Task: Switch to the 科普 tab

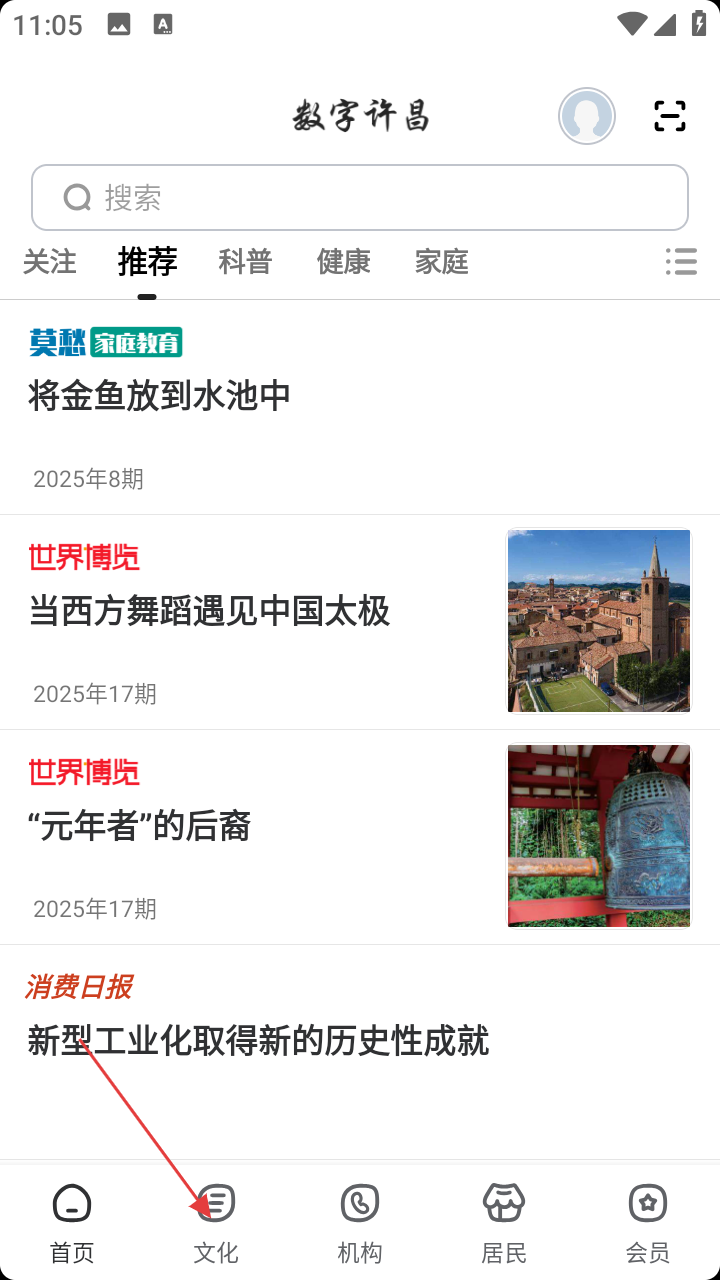Action: (246, 262)
